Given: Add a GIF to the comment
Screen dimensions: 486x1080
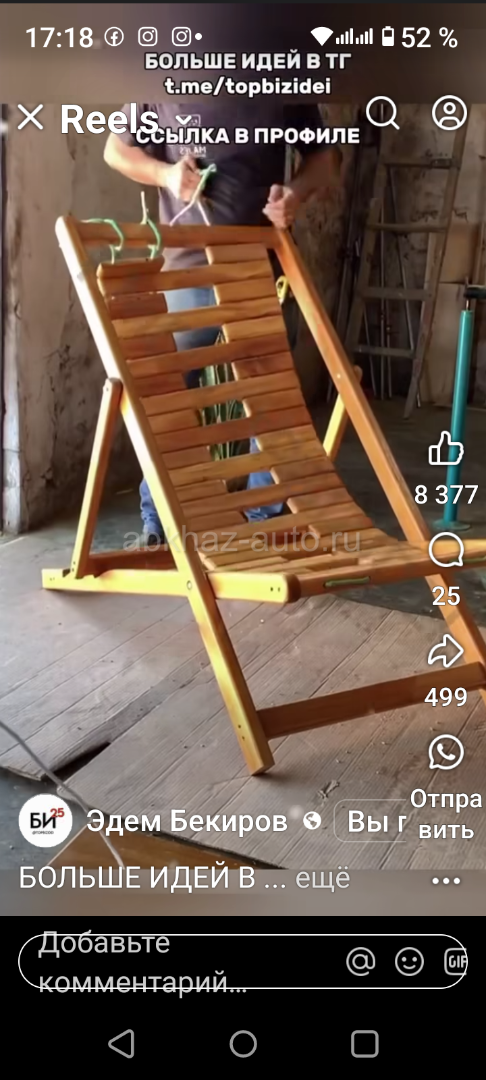Looking at the screenshot, I should (x=456, y=962).
